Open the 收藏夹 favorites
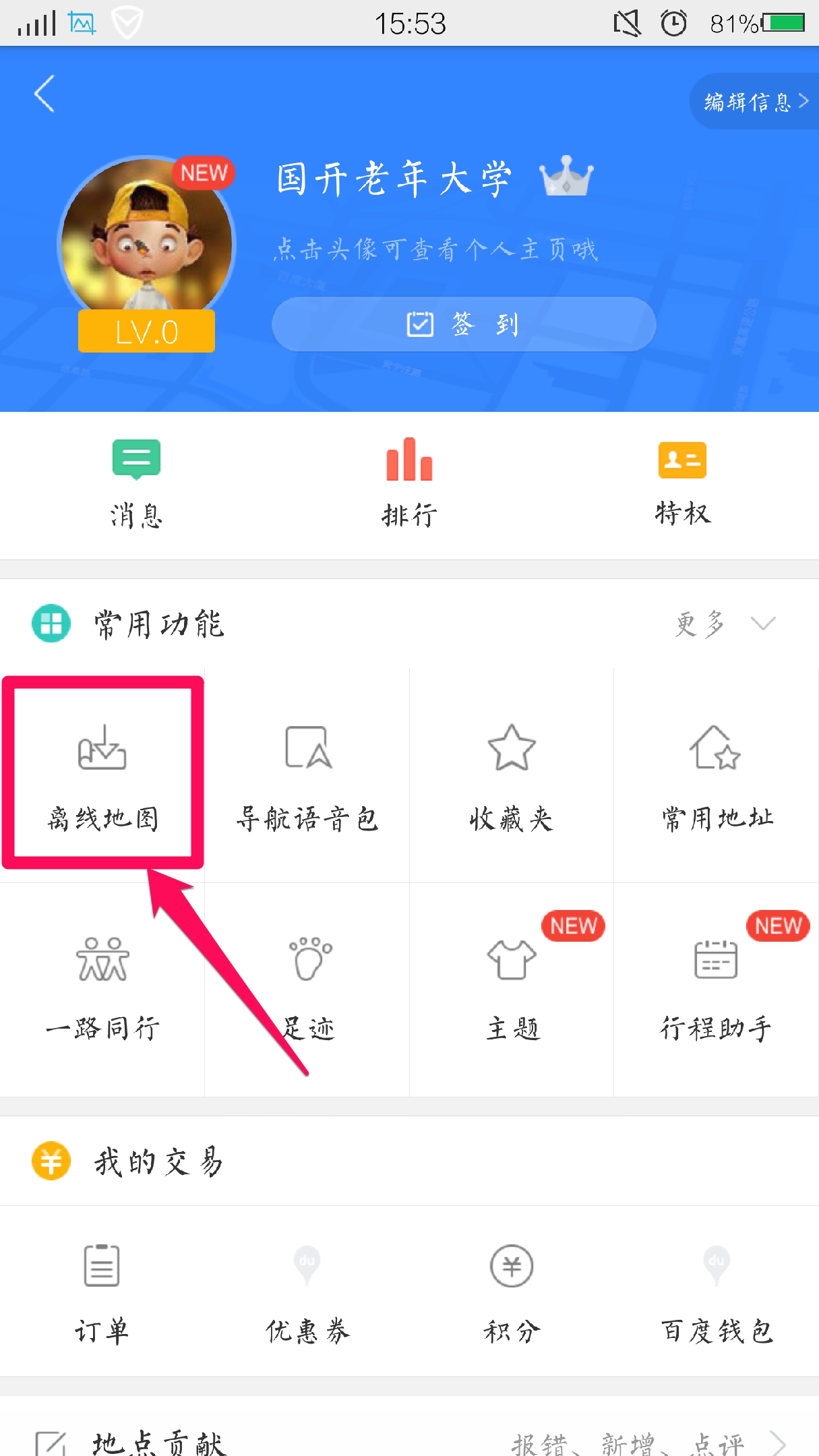This screenshot has width=819, height=1456. (512, 775)
